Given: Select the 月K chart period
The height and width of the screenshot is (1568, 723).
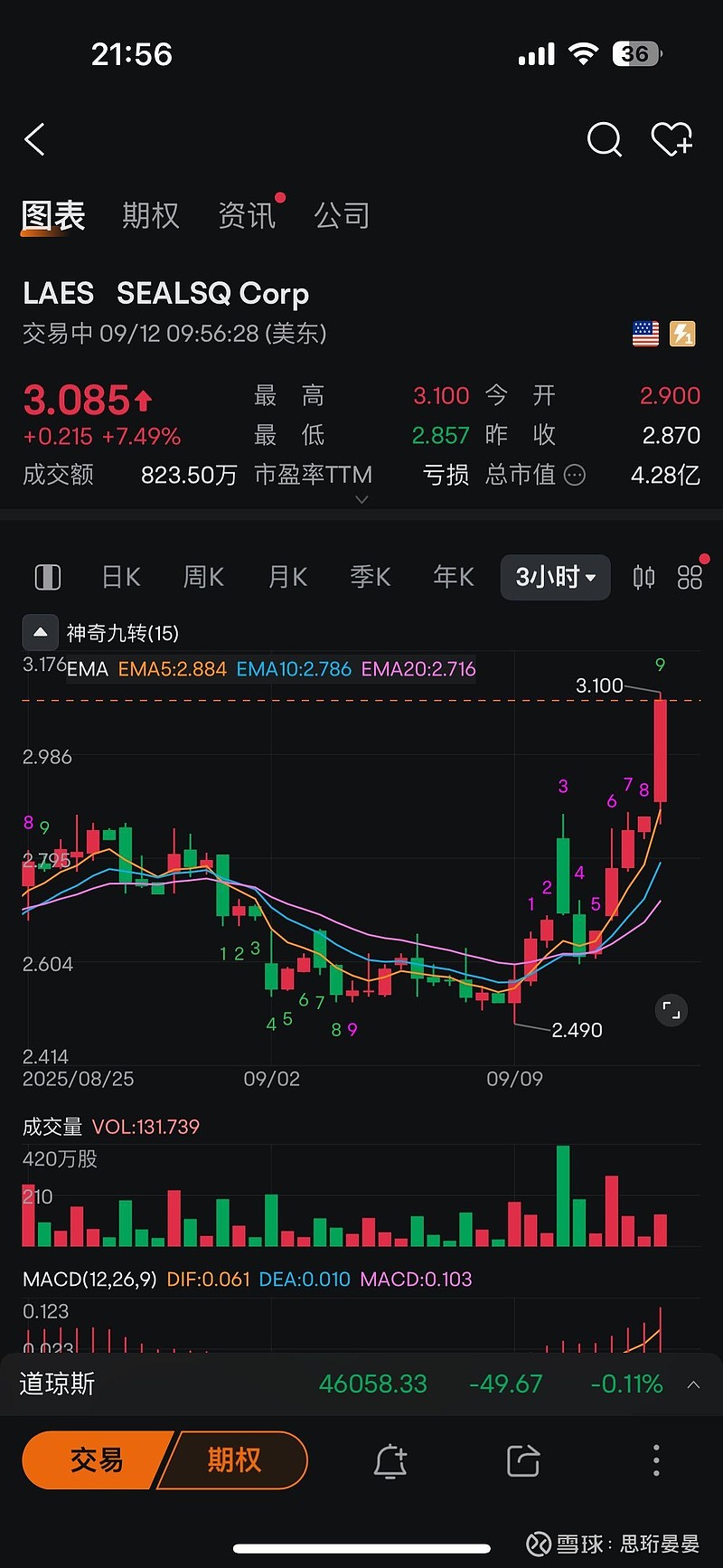Looking at the screenshot, I should [287, 577].
